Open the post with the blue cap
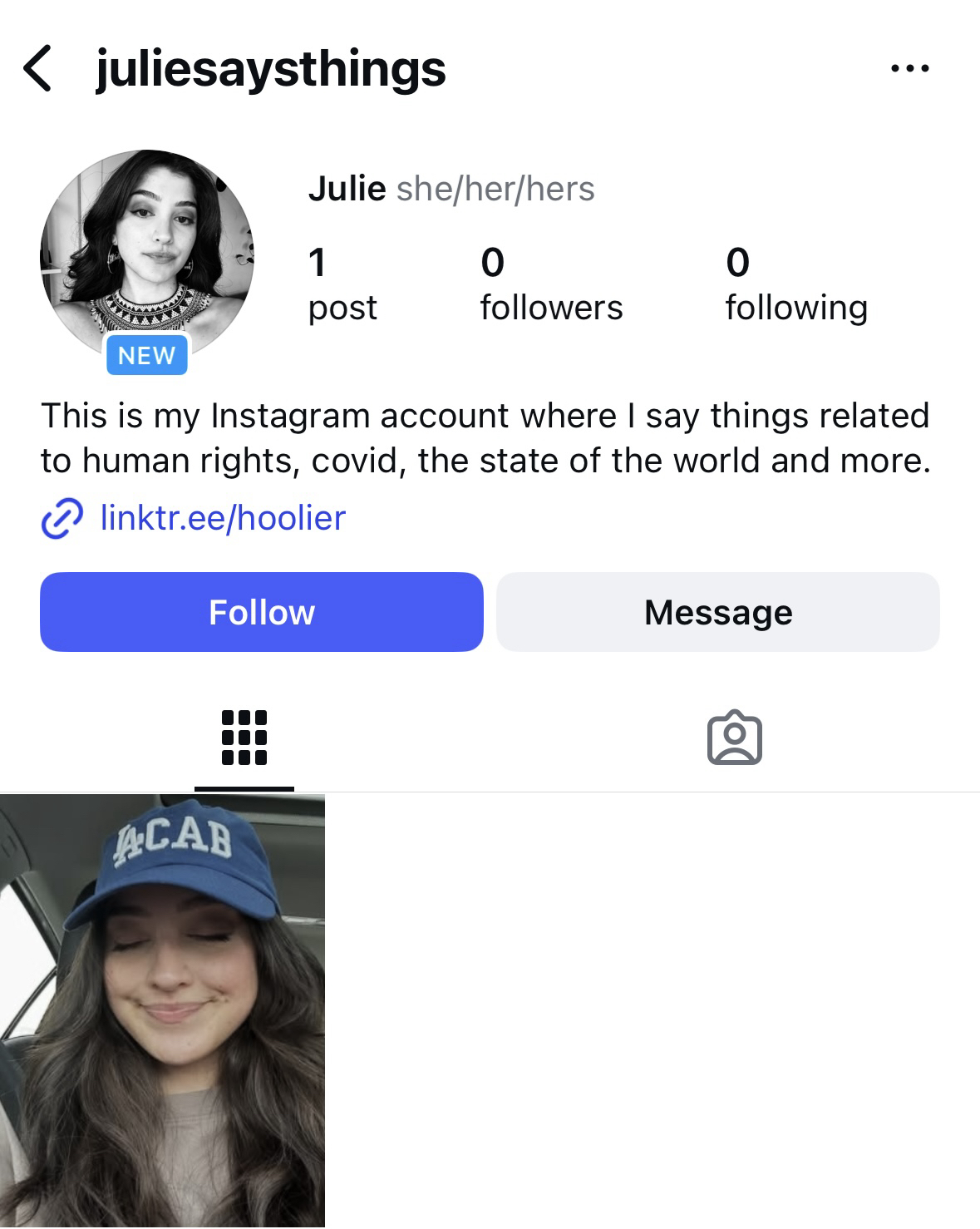 [x=162, y=1010]
